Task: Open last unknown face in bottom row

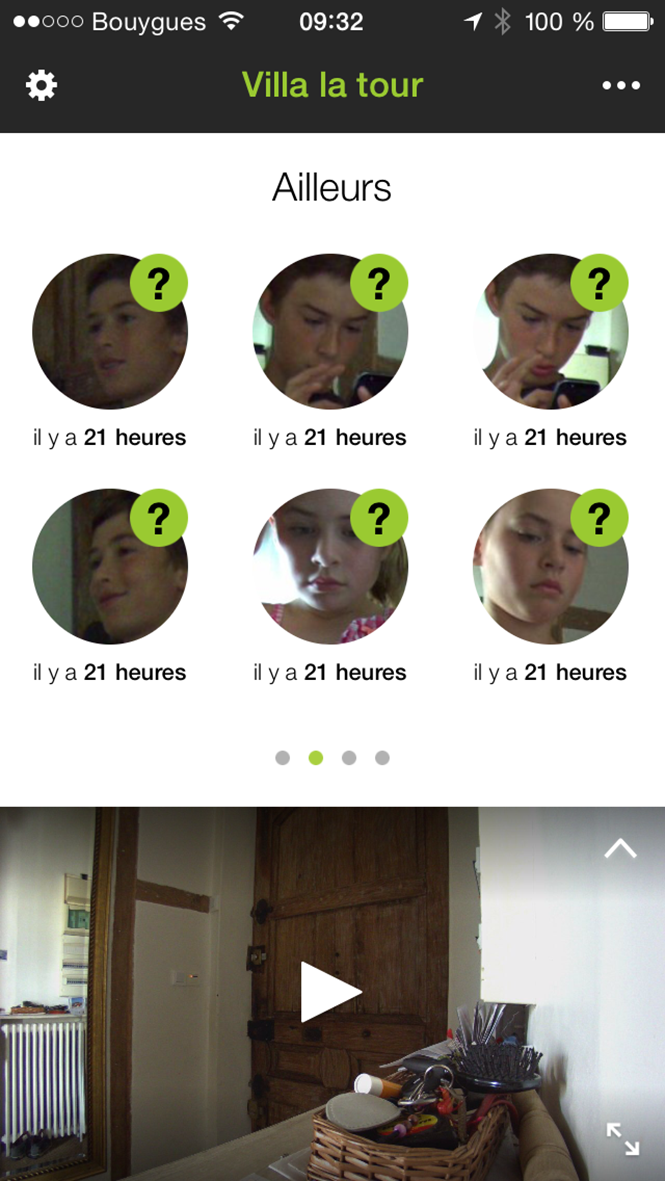Action: point(550,566)
